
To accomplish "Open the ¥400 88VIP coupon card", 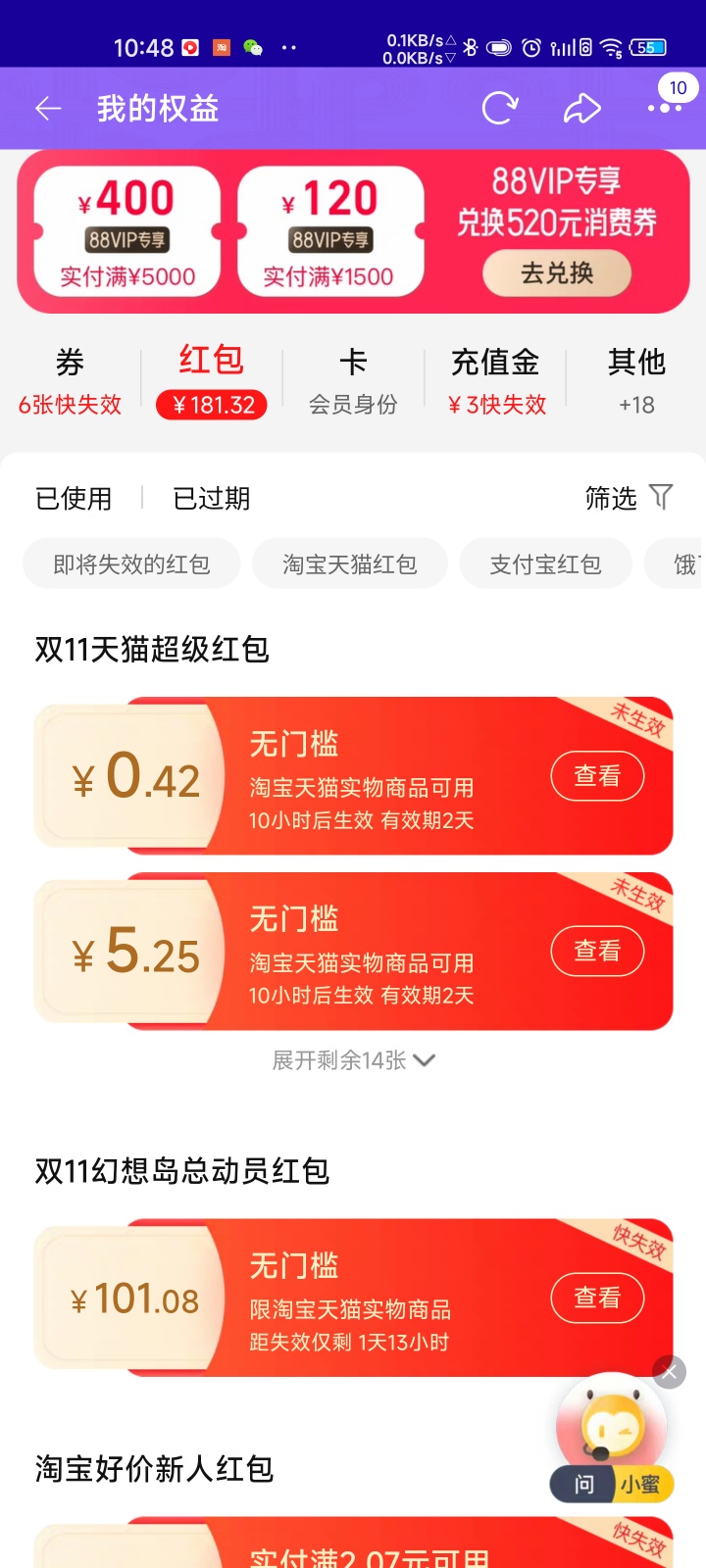I will 127,231.
